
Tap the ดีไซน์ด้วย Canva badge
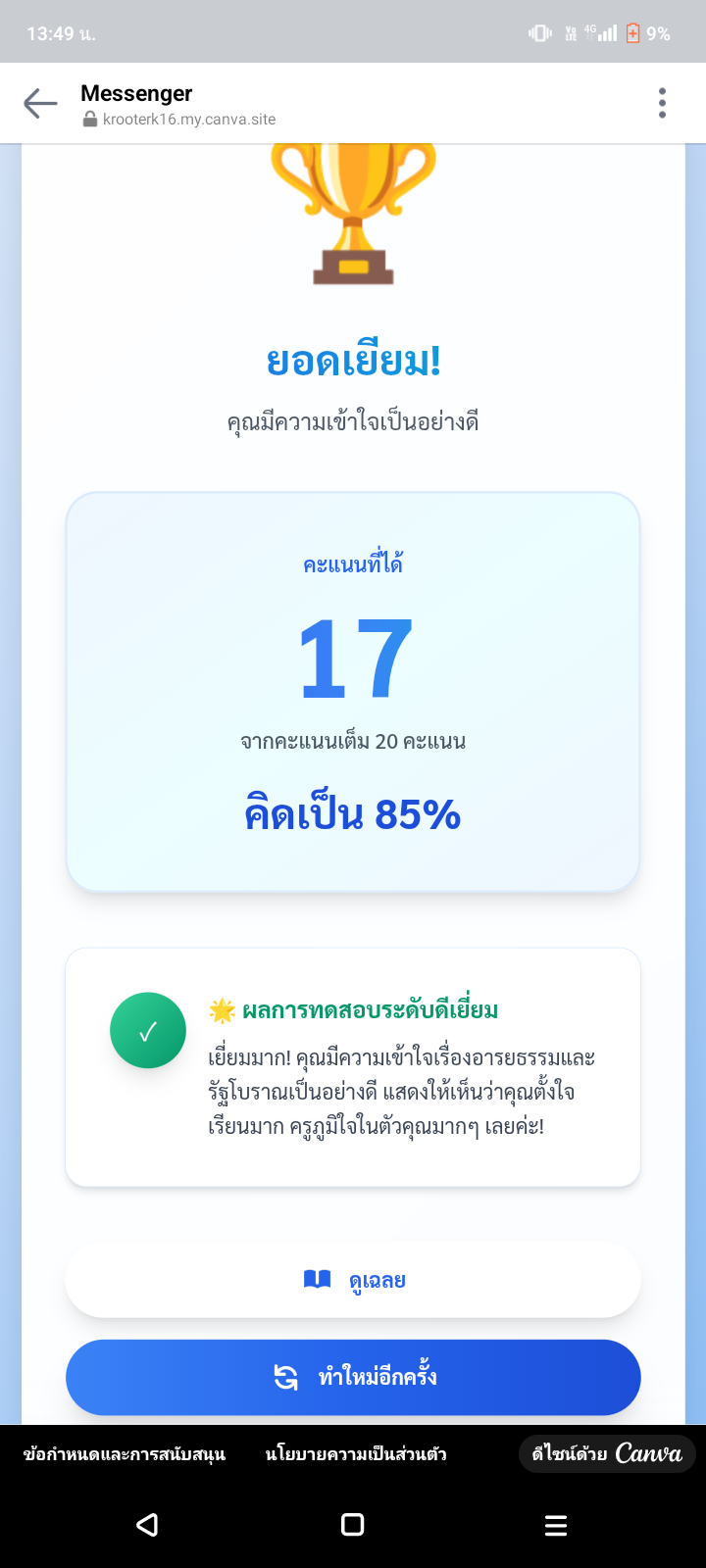click(607, 1453)
